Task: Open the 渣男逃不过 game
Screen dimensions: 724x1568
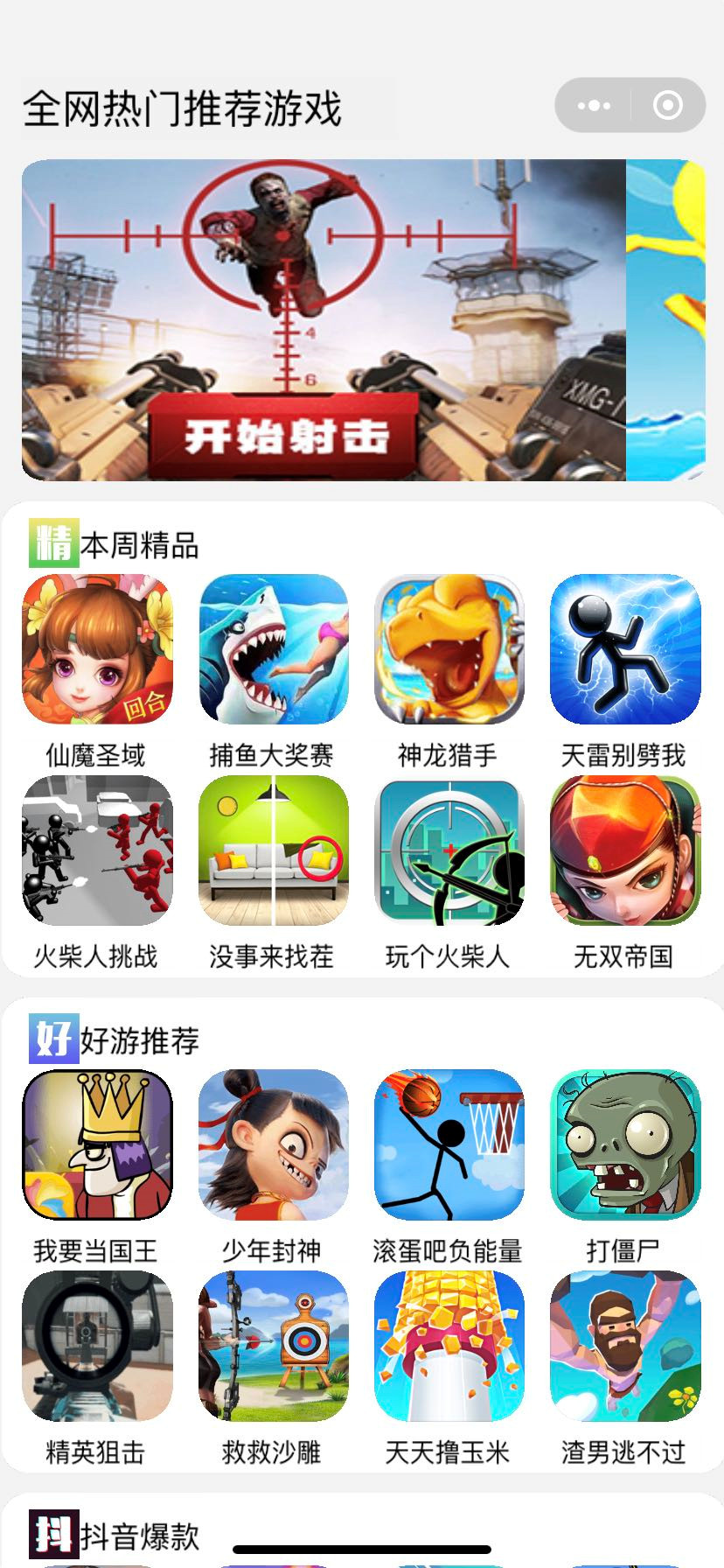Action: pyautogui.click(x=624, y=1346)
